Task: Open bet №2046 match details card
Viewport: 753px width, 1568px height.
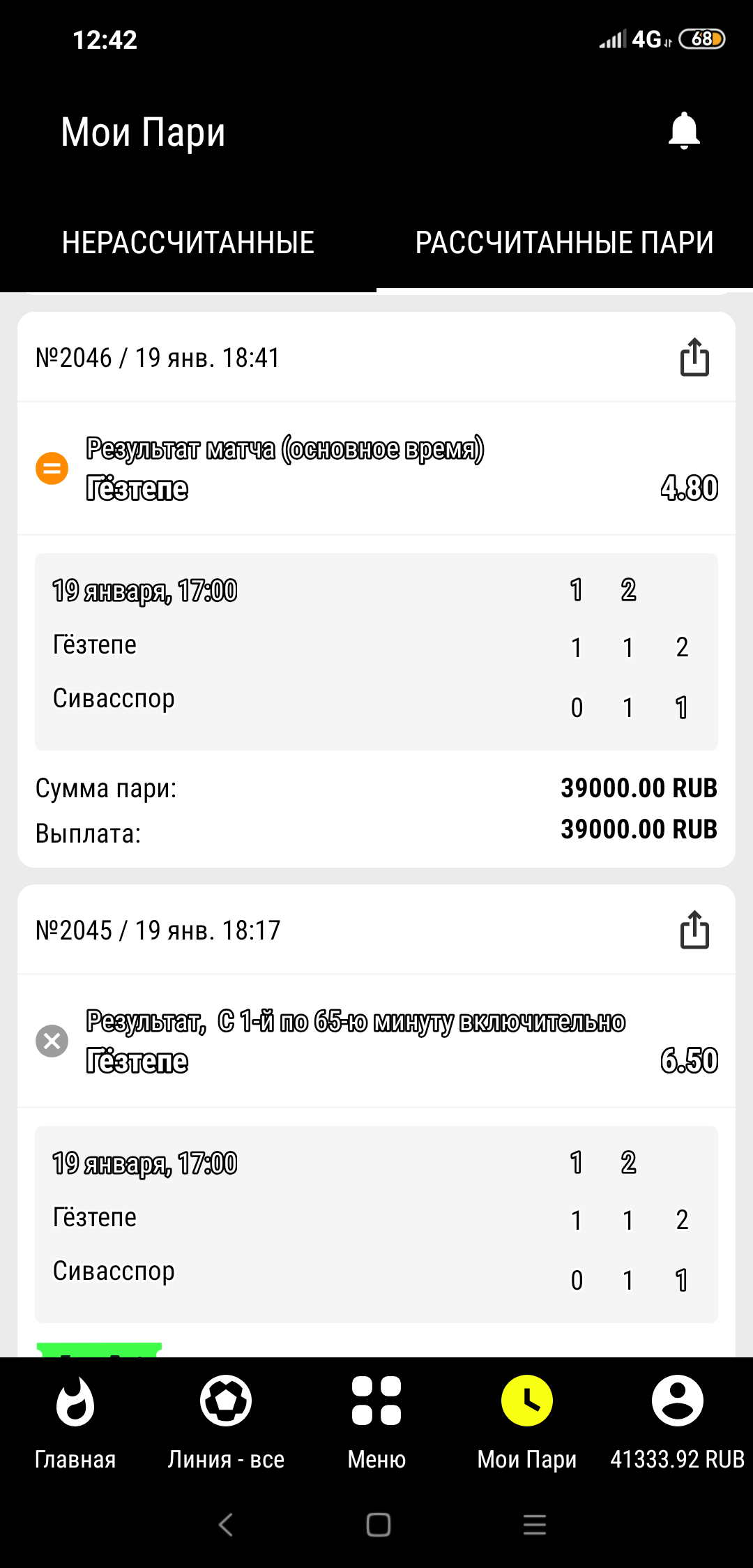Action: 376,651
